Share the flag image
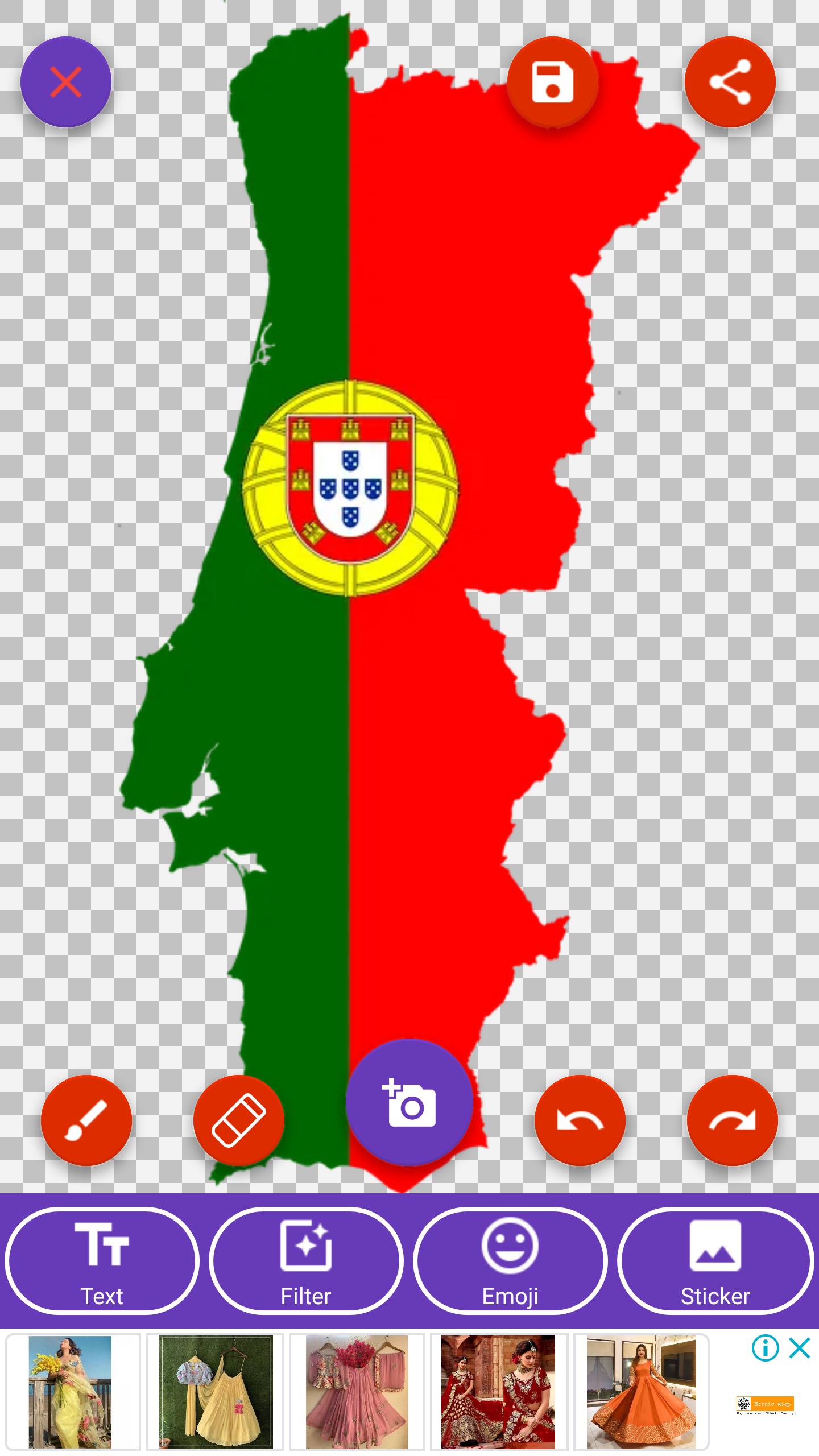 [730, 82]
